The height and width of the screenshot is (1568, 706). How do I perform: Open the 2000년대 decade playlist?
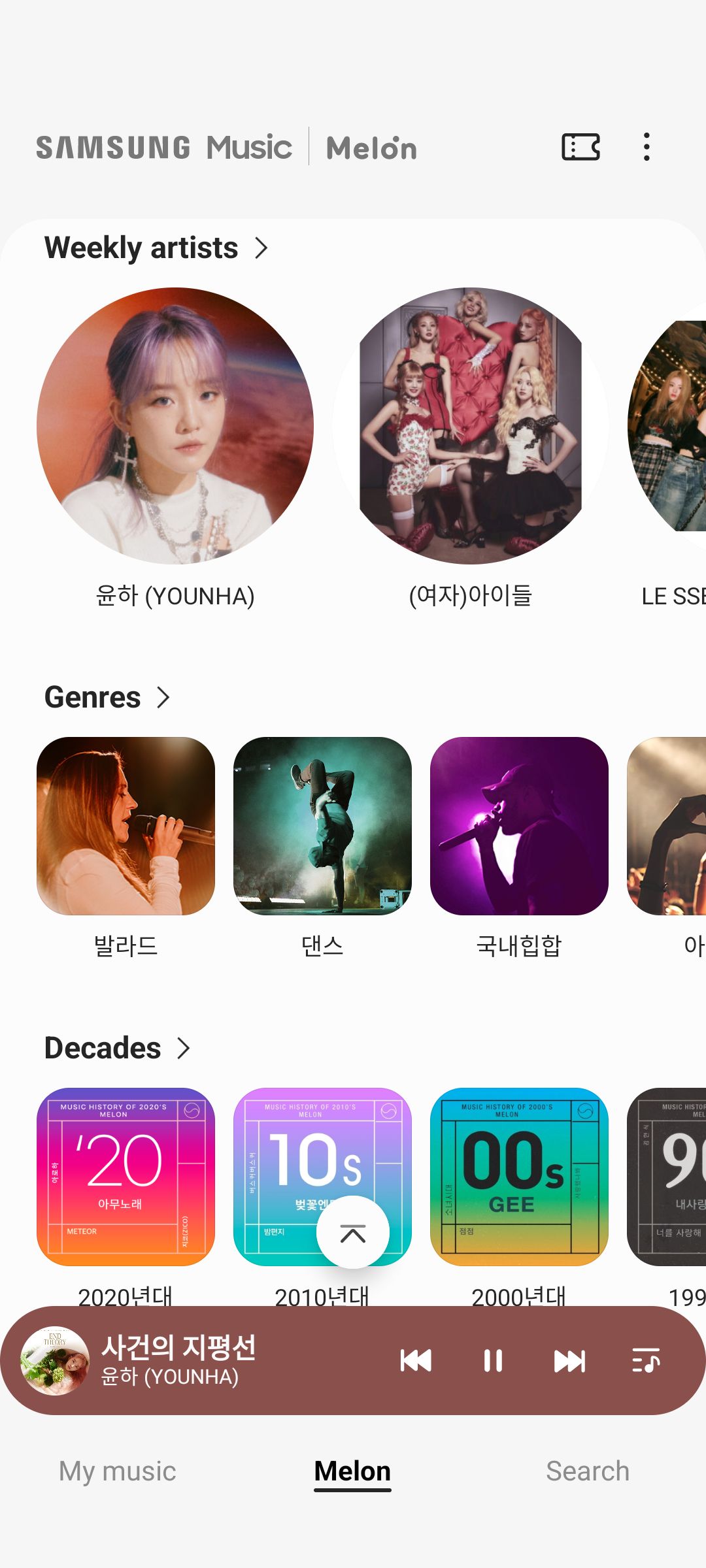tap(519, 1176)
